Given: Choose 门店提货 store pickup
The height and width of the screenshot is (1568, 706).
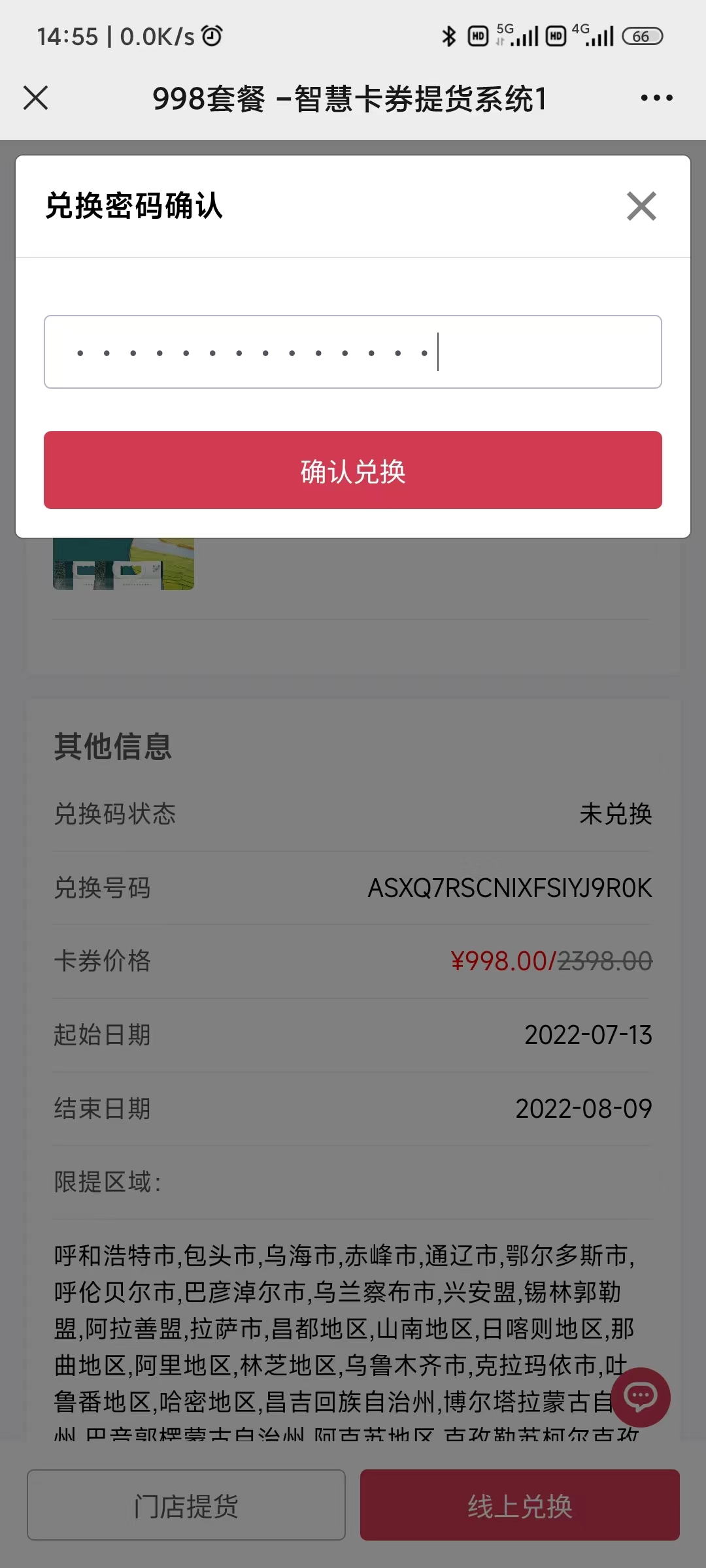Looking at the screenshot, I should (x=186, y=1505).
